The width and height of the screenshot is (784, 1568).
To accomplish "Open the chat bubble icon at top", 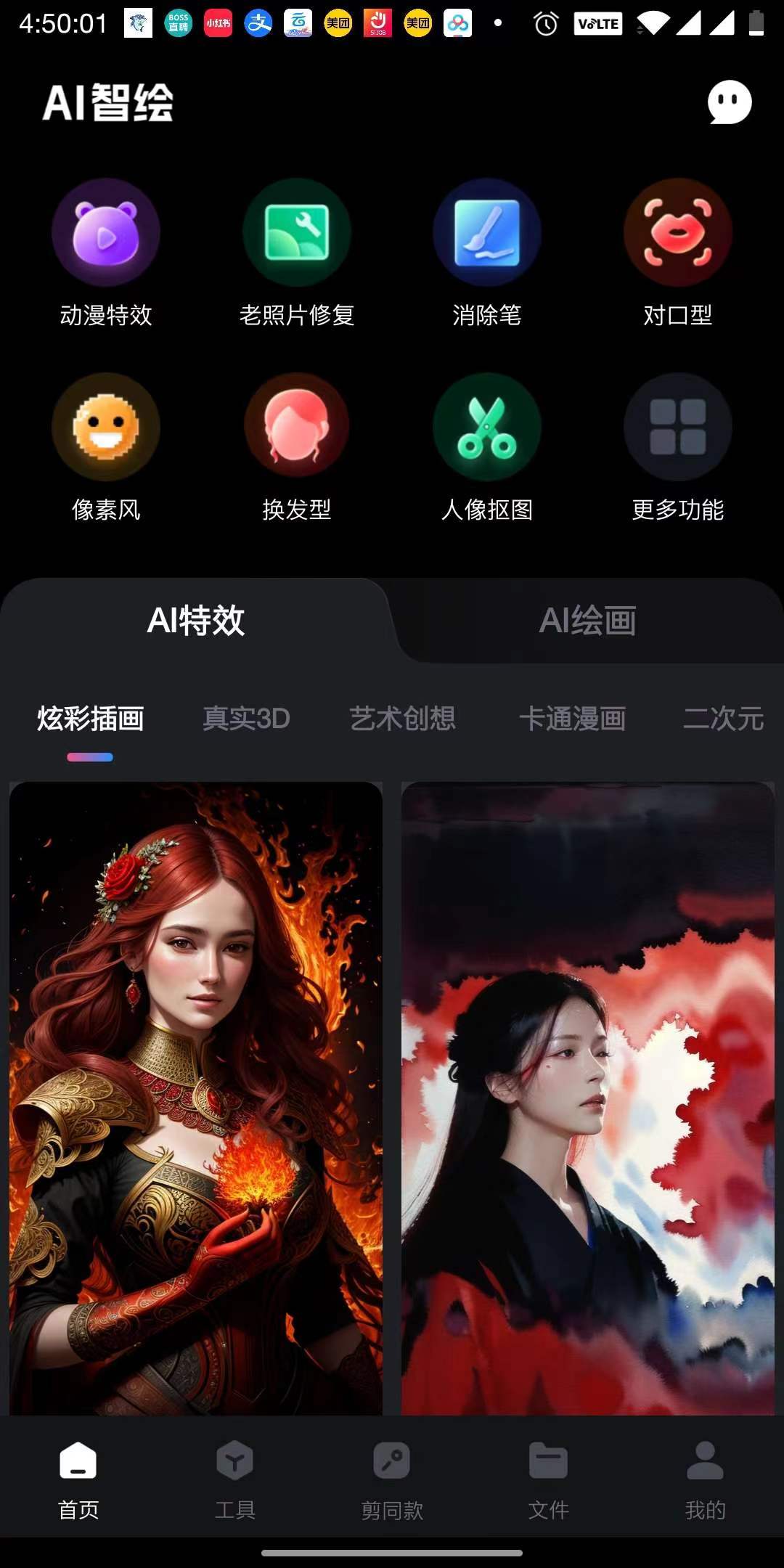I will [729, 102].
